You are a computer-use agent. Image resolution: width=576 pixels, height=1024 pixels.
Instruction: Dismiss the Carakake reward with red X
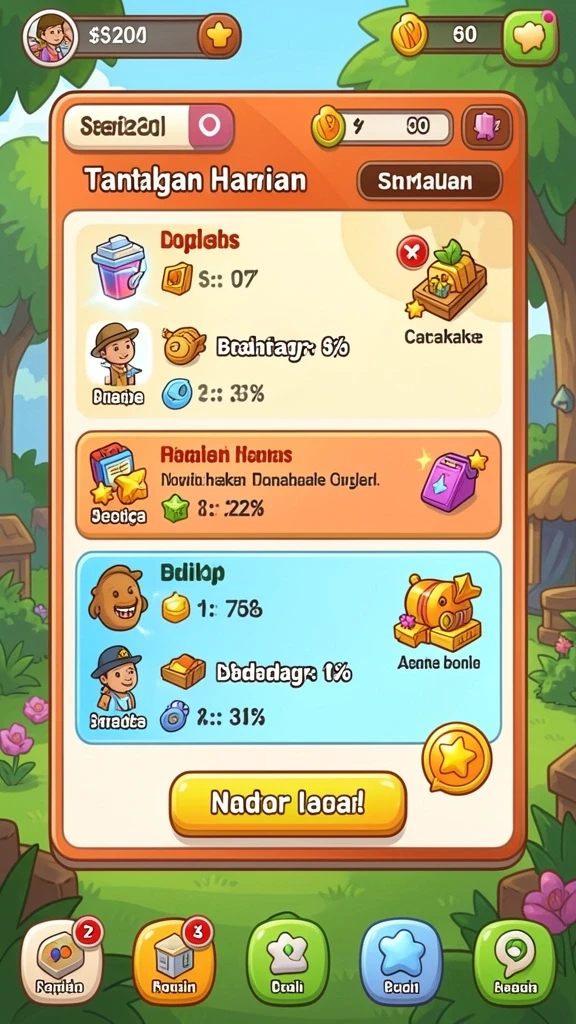click(413, 253)
